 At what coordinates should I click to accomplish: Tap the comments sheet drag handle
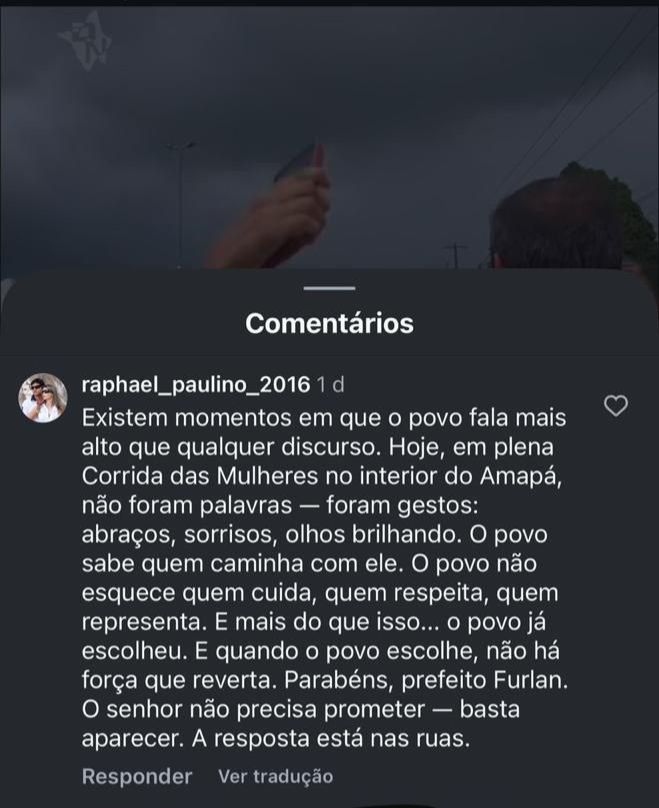click(x=329, y=288)
